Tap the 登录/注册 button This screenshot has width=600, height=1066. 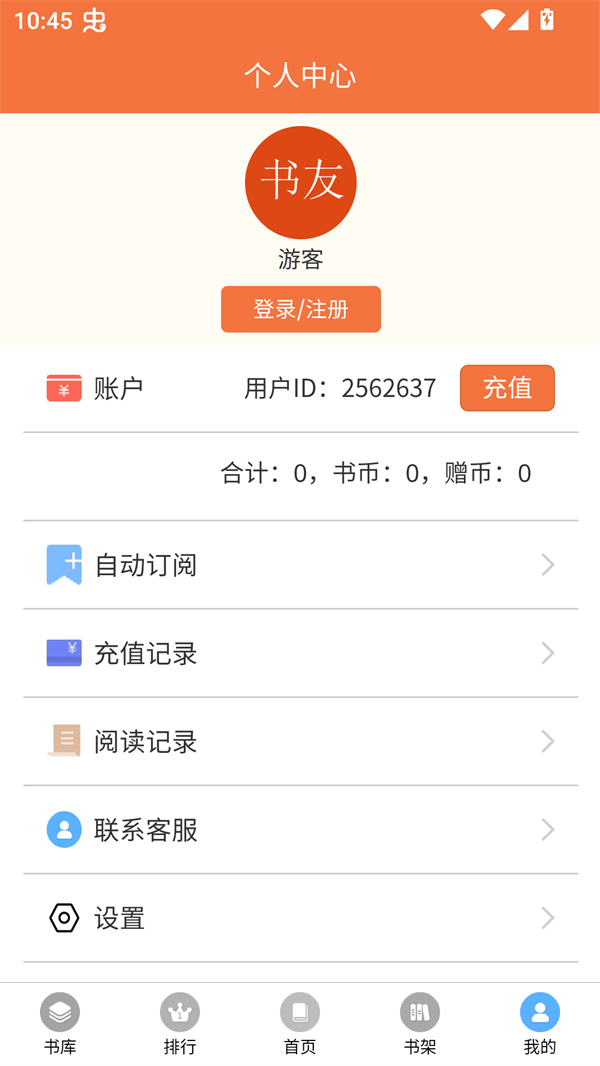click(300, 309)
